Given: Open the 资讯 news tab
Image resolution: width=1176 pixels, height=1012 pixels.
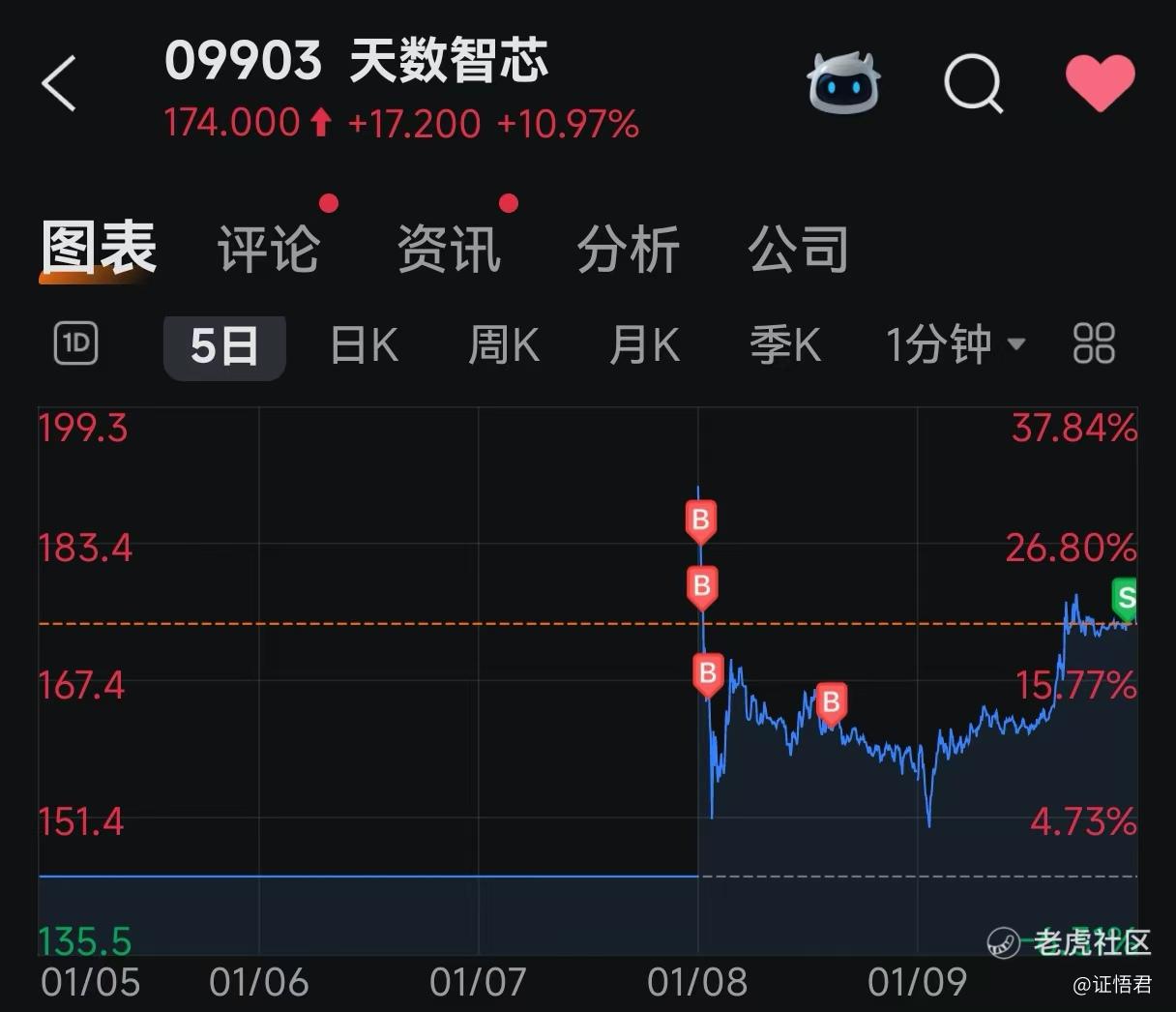Looking at the screenshot, I should 449,249.
